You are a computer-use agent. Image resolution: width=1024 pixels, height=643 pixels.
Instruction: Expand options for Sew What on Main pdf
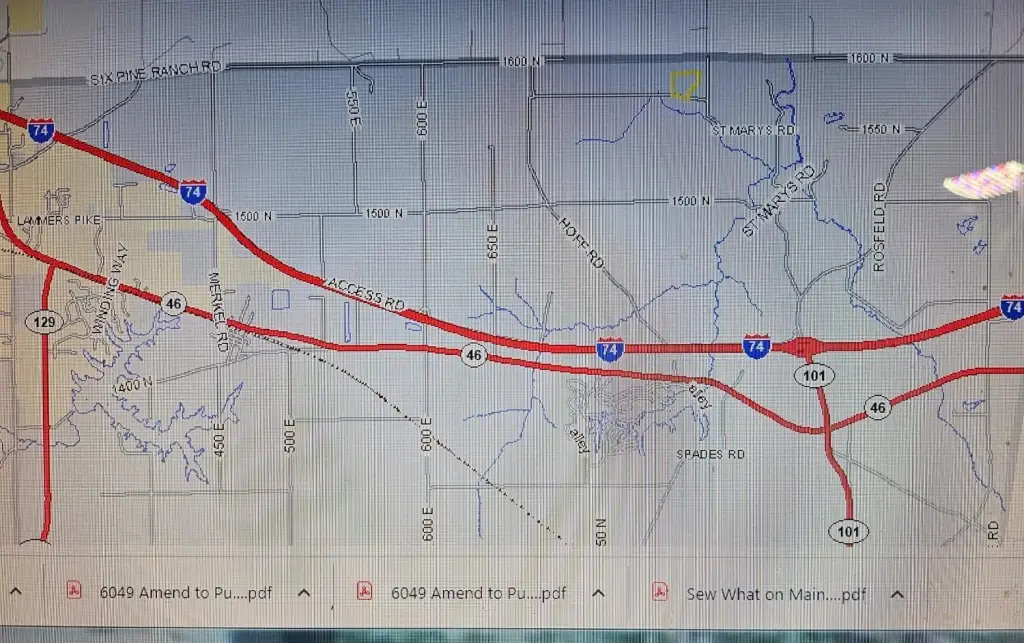click(x=897, y=593)
